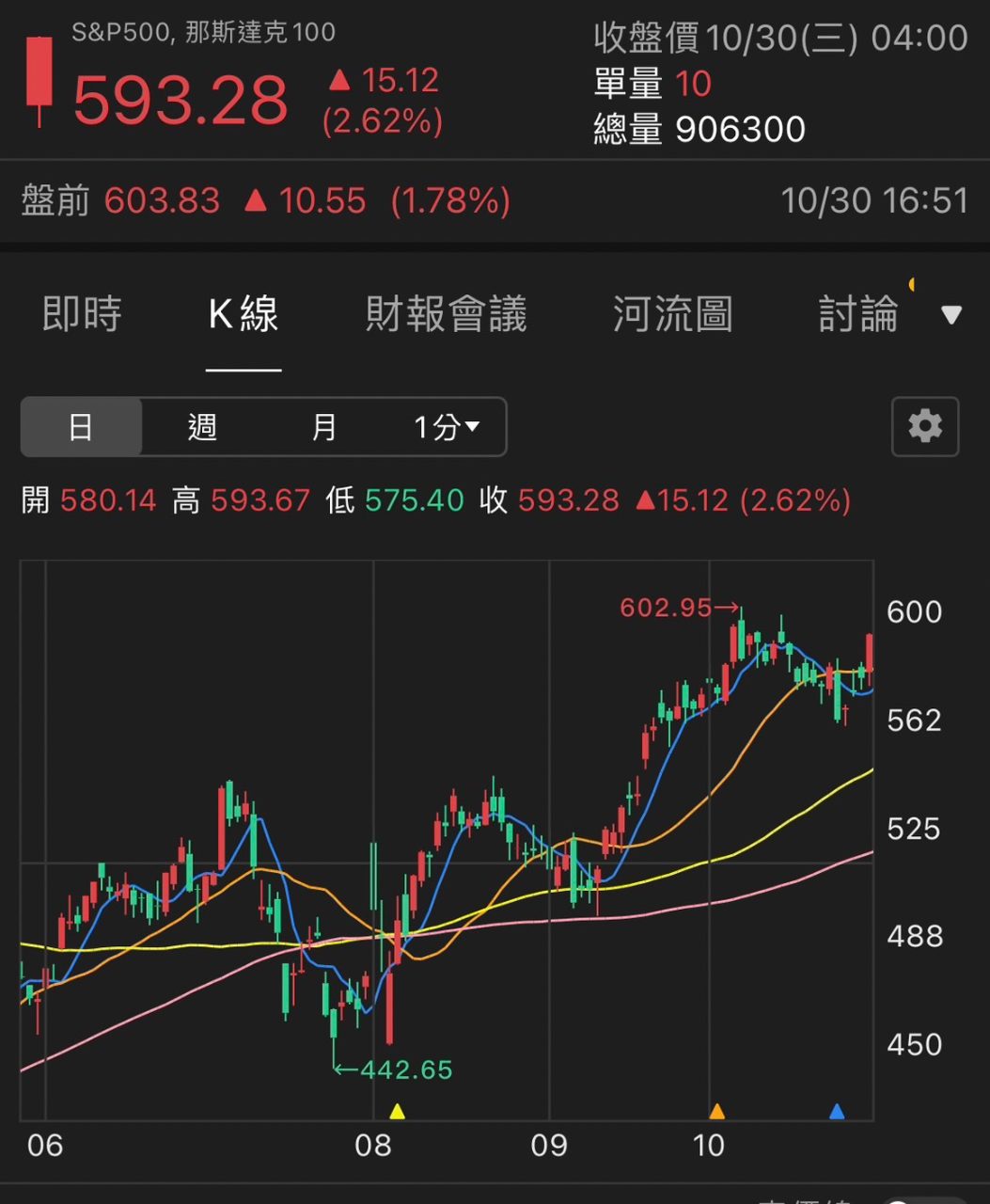This screenshot has height=1204, width=990.
Task: Switch to the 河流圖 tab
Action: 672,314
